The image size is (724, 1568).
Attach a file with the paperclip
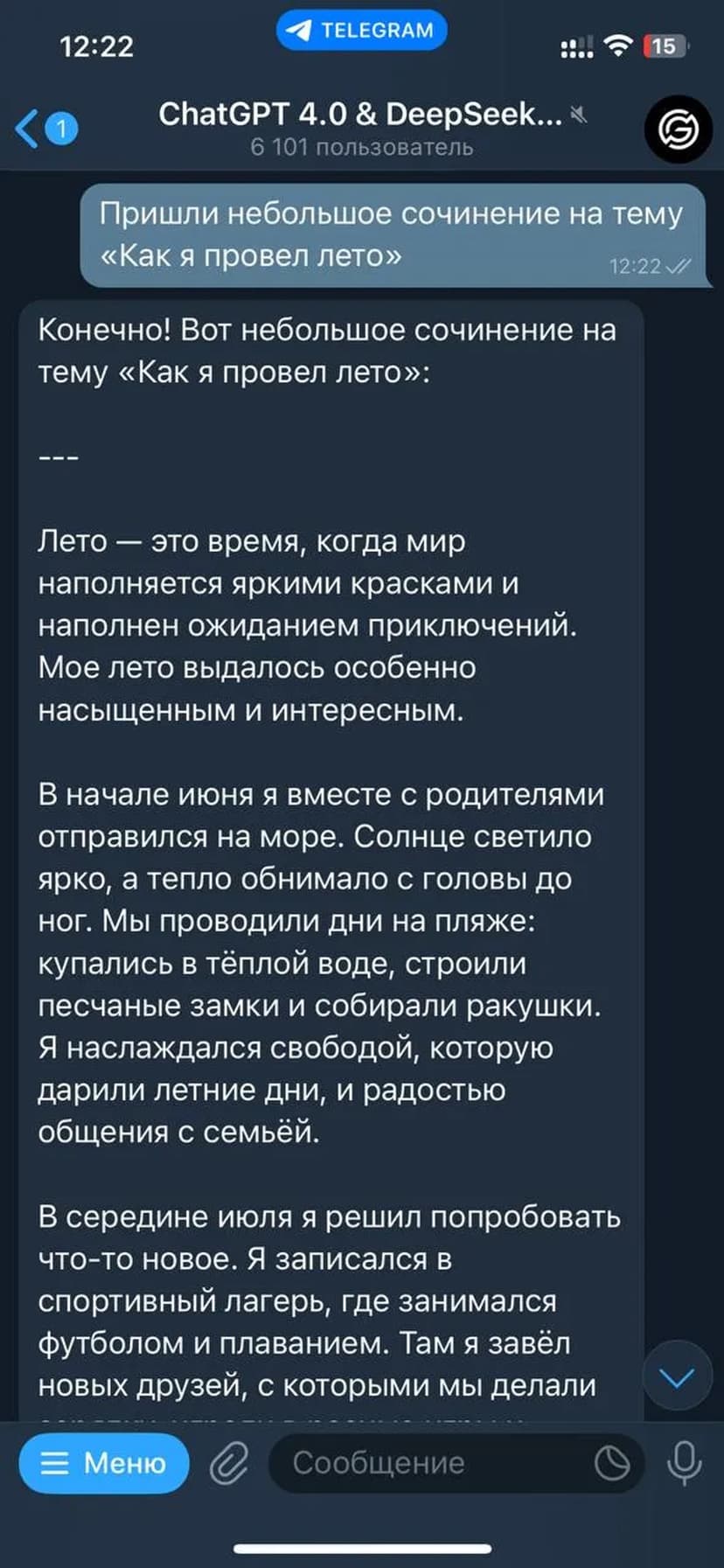(228, 1463)
